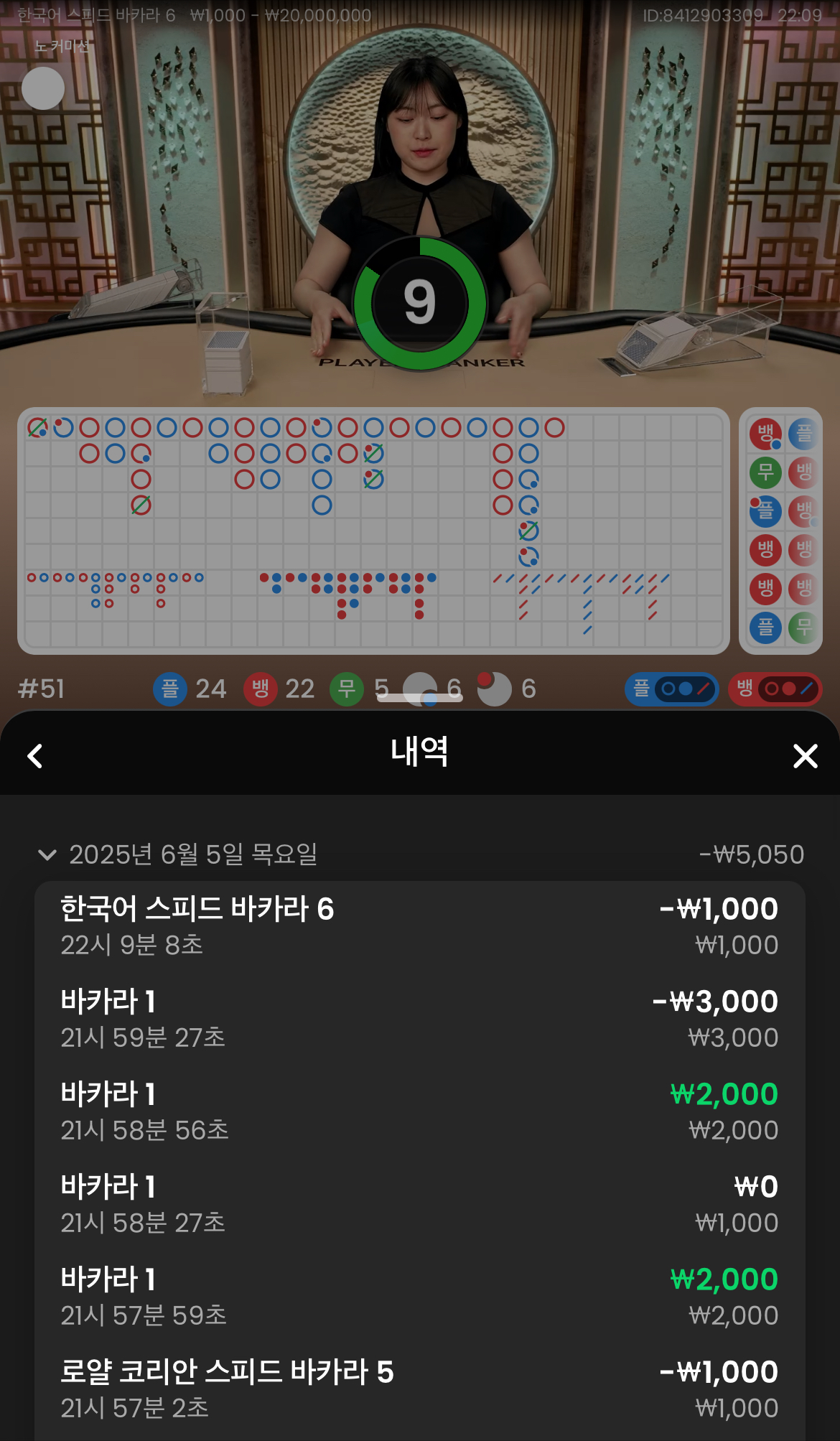Screen dimensions: 840x1441
Task: Open 로얄 코리안 스피드 바카라 5 entry
Action: 419,1389
